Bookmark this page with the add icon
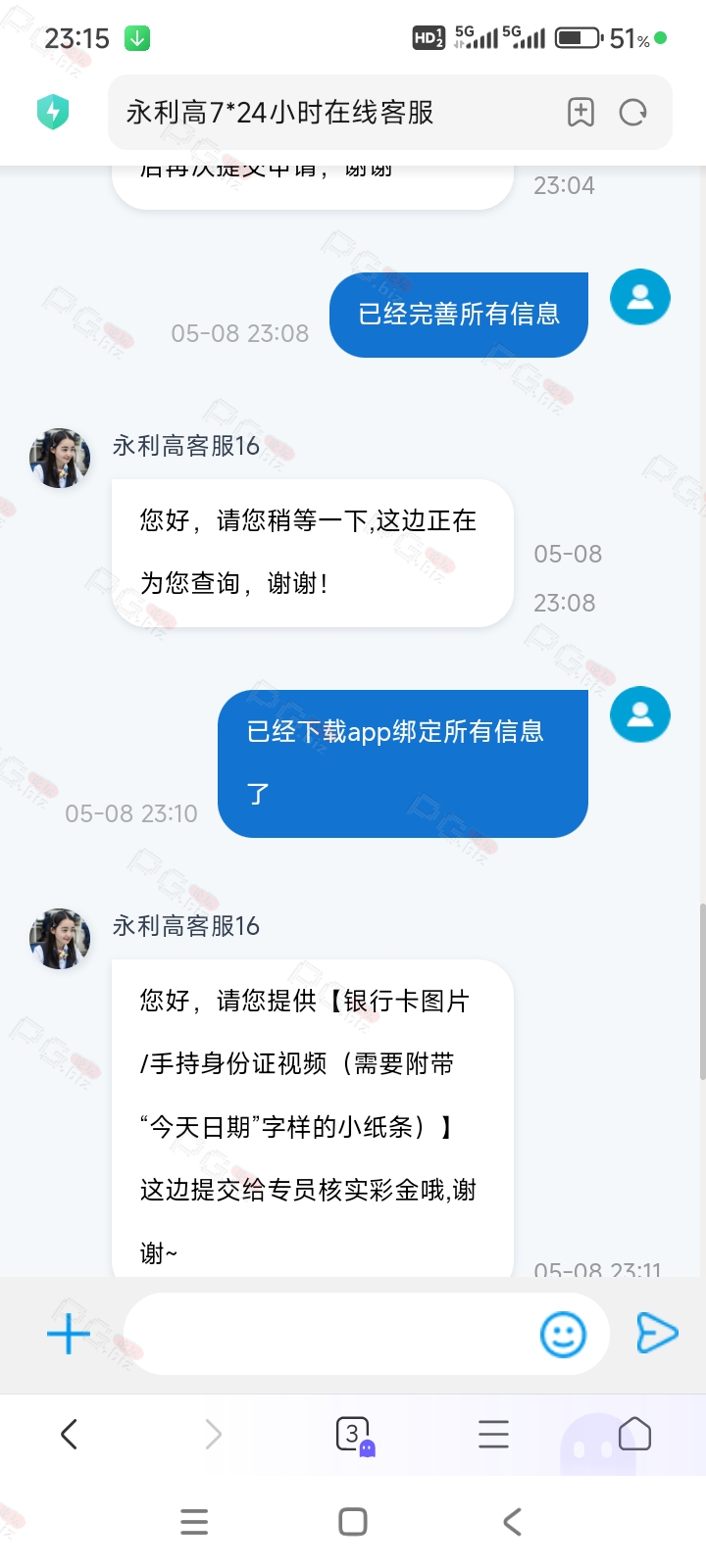Image resolution: width=706 pixels, height=1568 pixels. pyautogui.click(x=580, y=113)
